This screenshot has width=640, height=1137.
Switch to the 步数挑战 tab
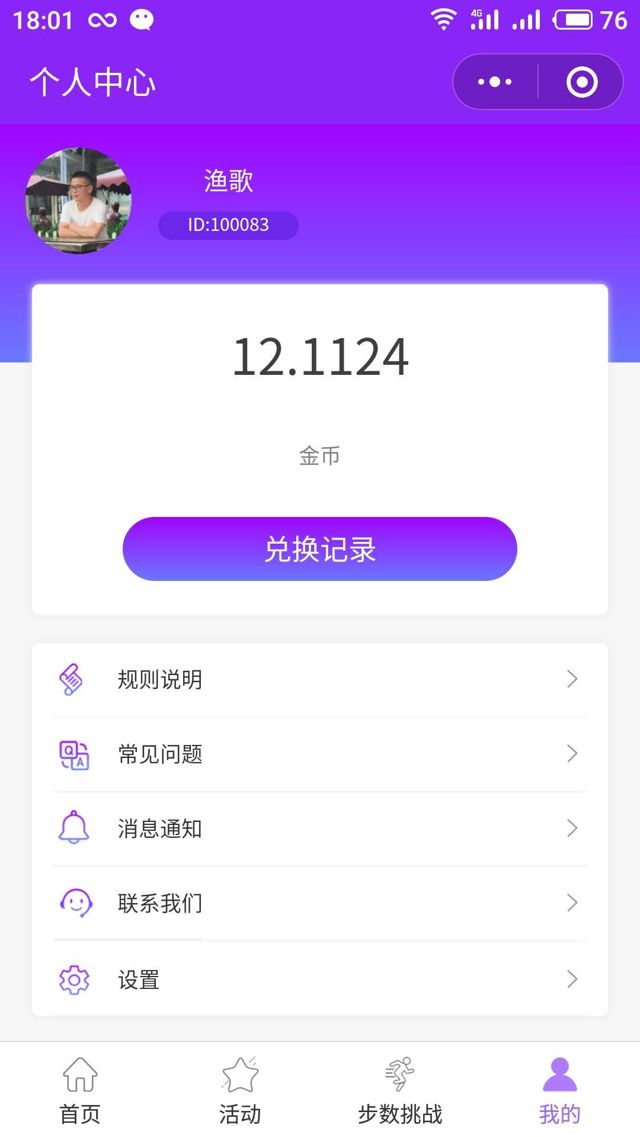pyautogui.click(x=400, y=1090)
